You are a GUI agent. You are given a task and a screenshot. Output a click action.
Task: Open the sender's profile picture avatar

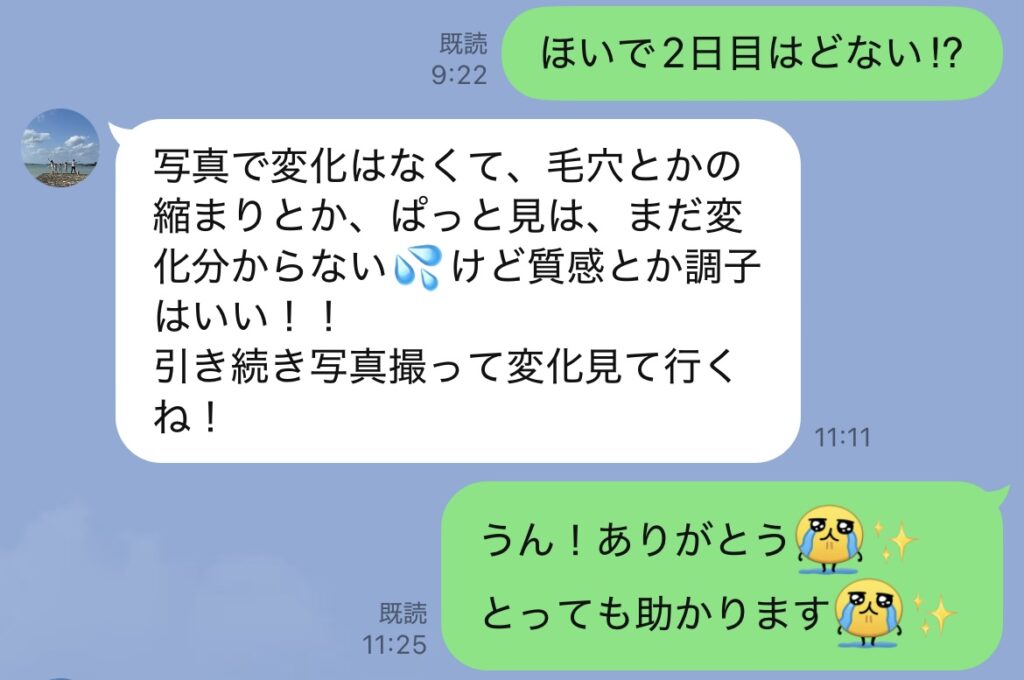click(x=60, y=148)
